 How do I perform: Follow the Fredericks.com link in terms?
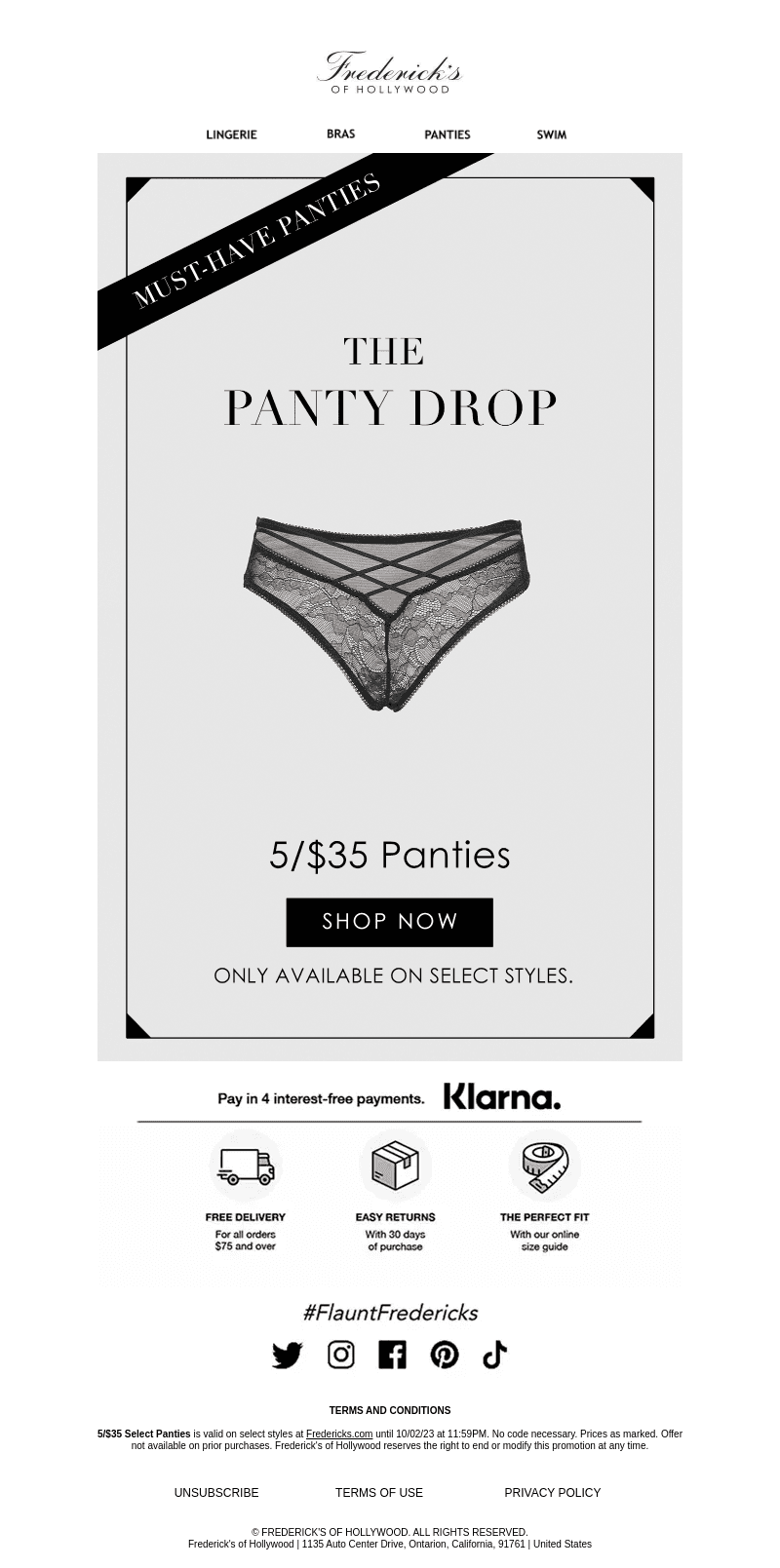[339, 1434]
